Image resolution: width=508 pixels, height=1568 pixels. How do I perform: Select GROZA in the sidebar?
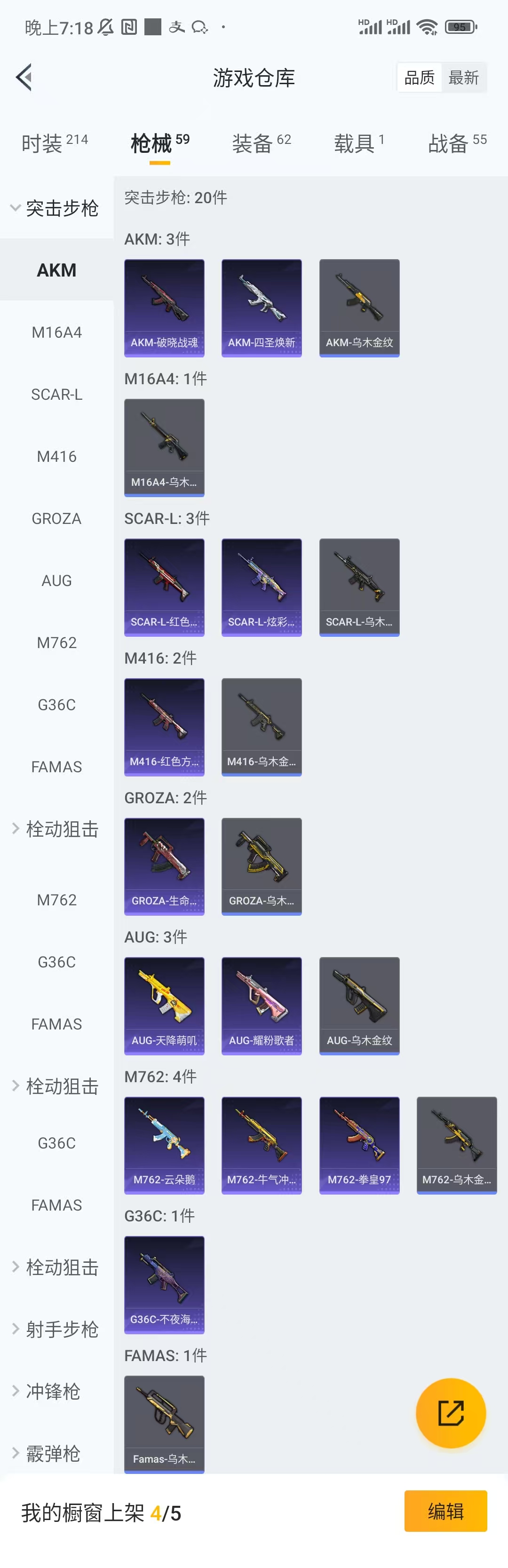pos(56,519)
